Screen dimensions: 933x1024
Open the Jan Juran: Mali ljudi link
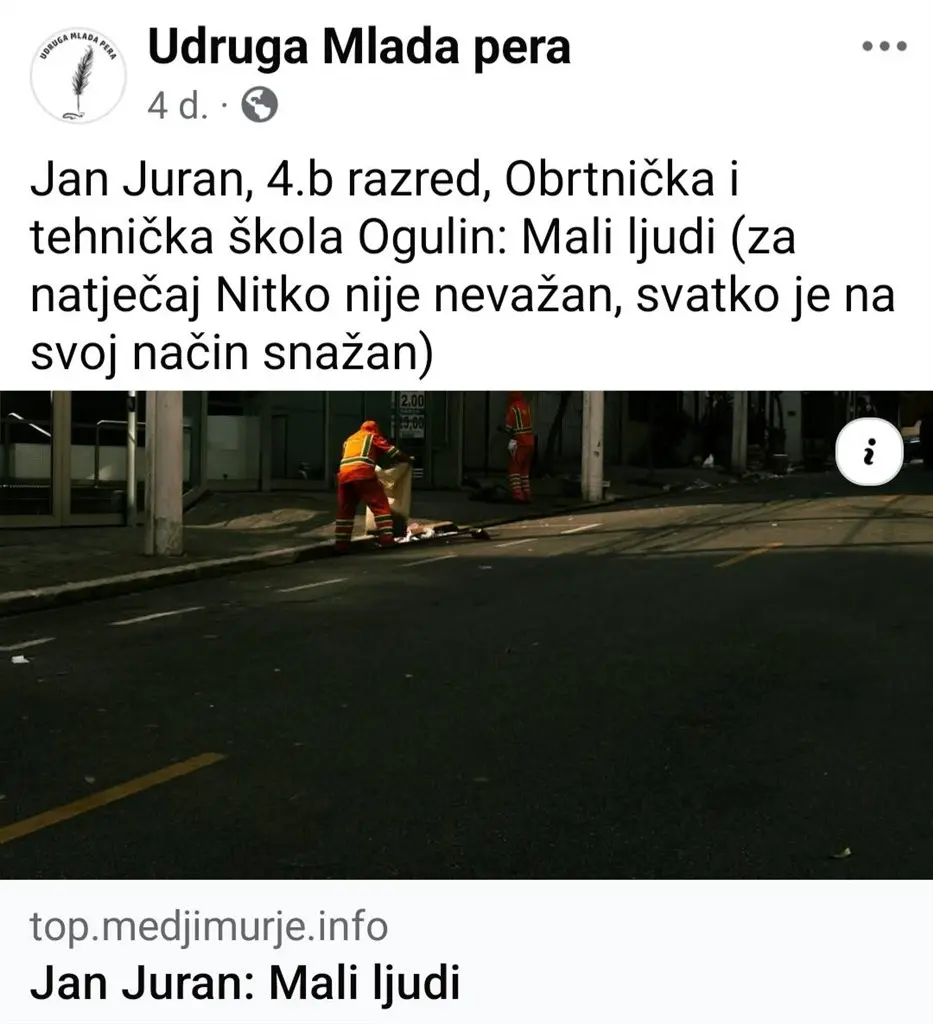[x=245, y=983]
